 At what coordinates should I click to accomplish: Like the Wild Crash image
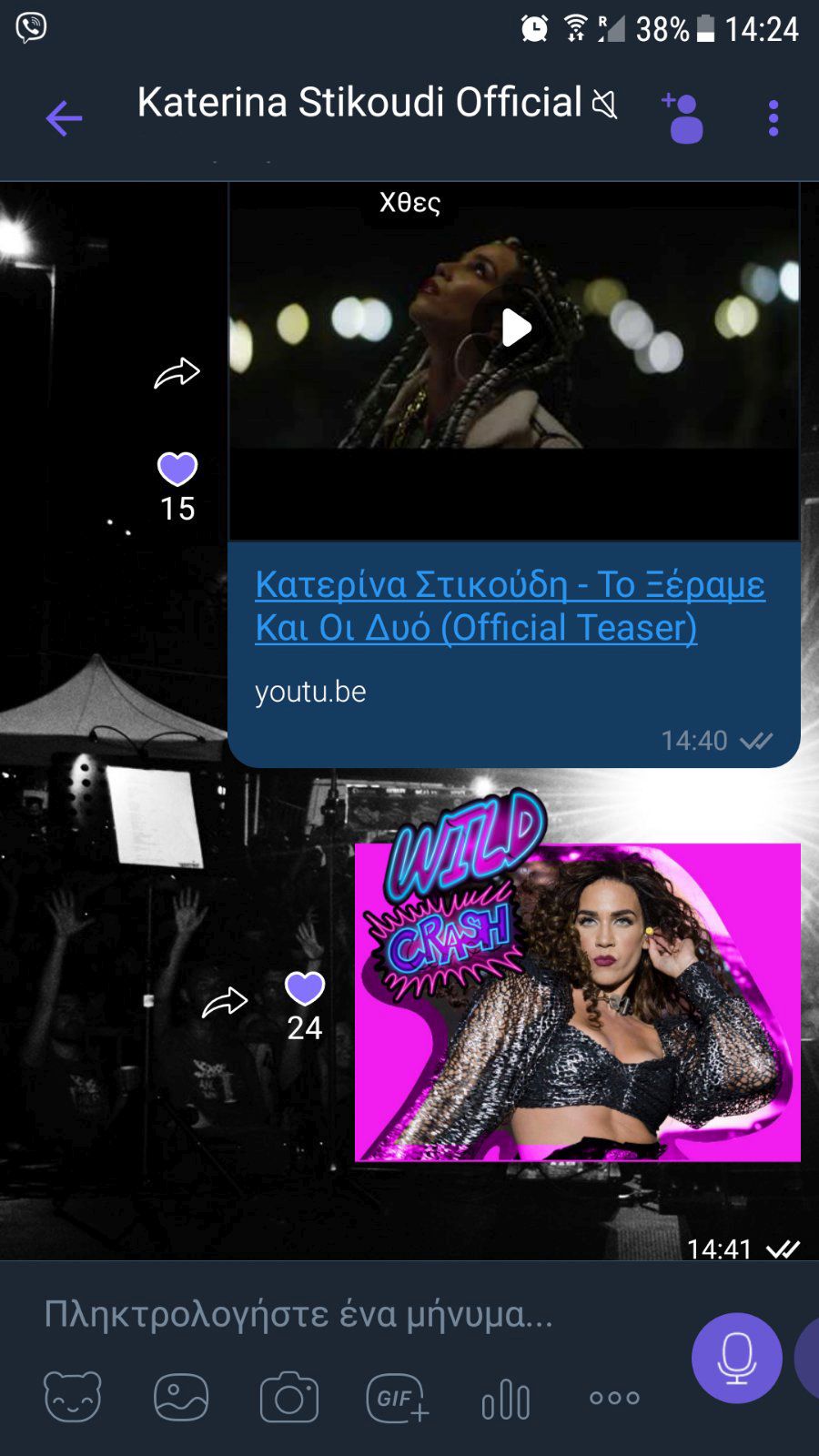(305, 989)
